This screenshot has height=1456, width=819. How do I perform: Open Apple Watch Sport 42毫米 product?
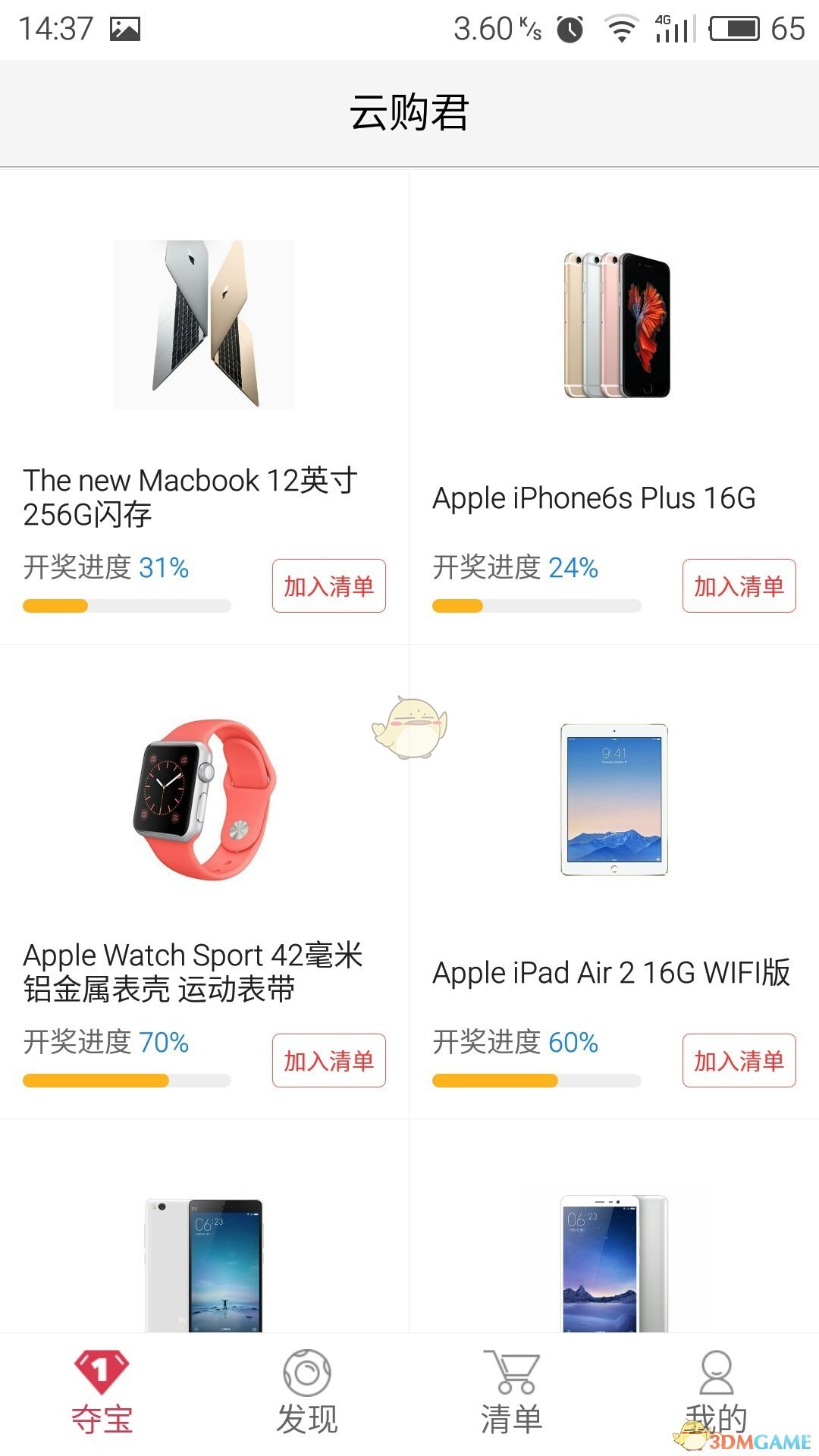point(204,801)
